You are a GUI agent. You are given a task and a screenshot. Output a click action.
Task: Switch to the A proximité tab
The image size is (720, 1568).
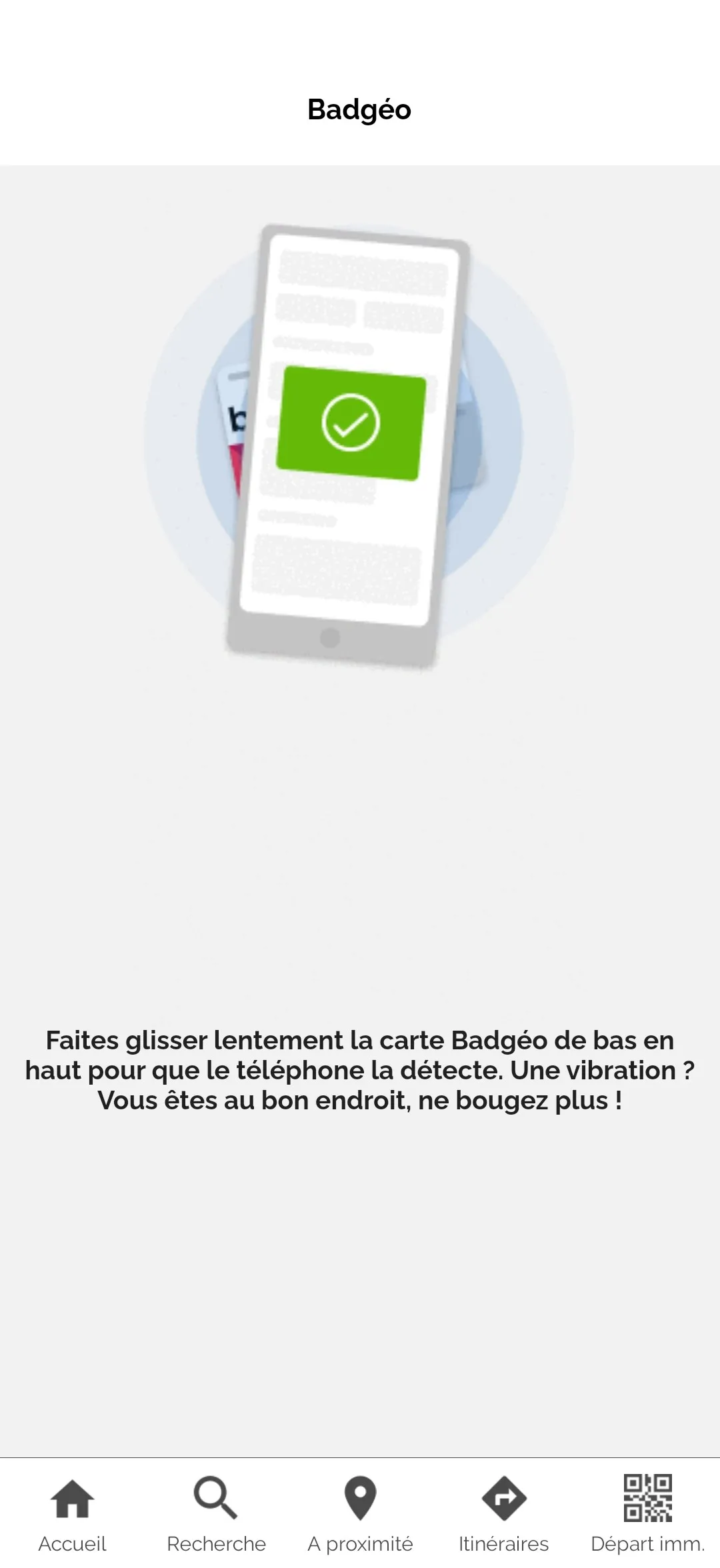(x=360, y=1513)
